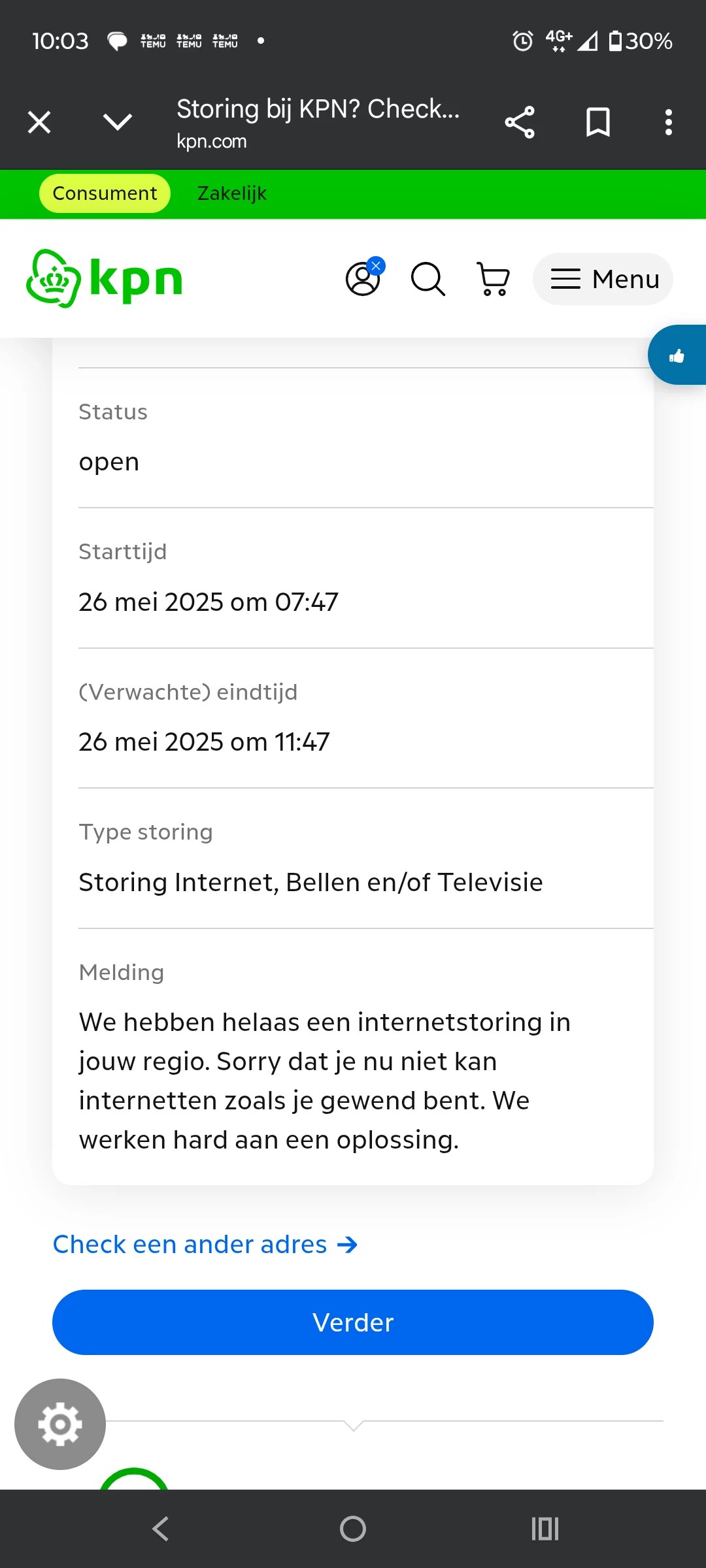Go to the KPN homepage logo
The height and width of the screenshot is (1568, 706).
(x=105, y=279)
